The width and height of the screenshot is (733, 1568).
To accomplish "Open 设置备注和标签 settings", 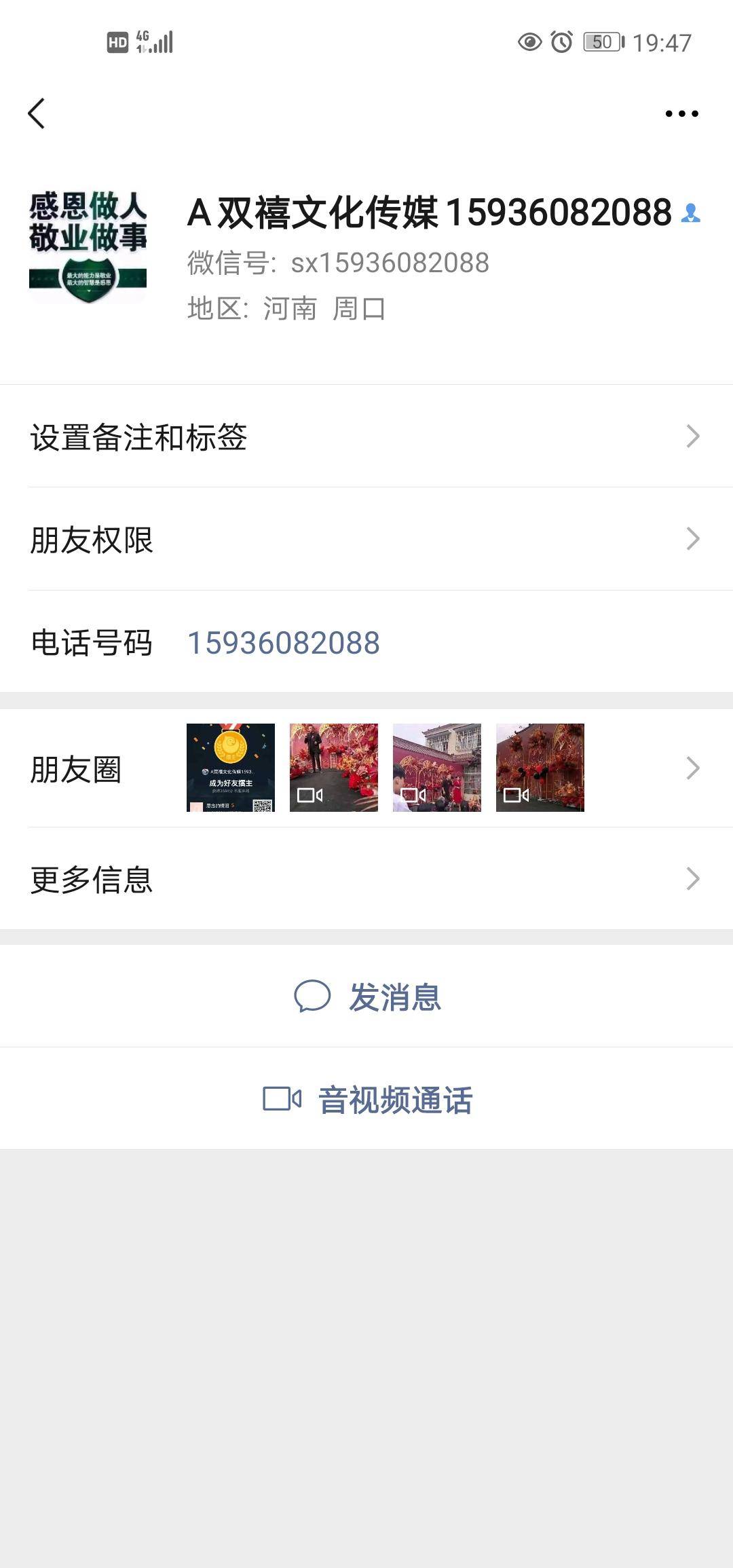I will tap(366, 436).
